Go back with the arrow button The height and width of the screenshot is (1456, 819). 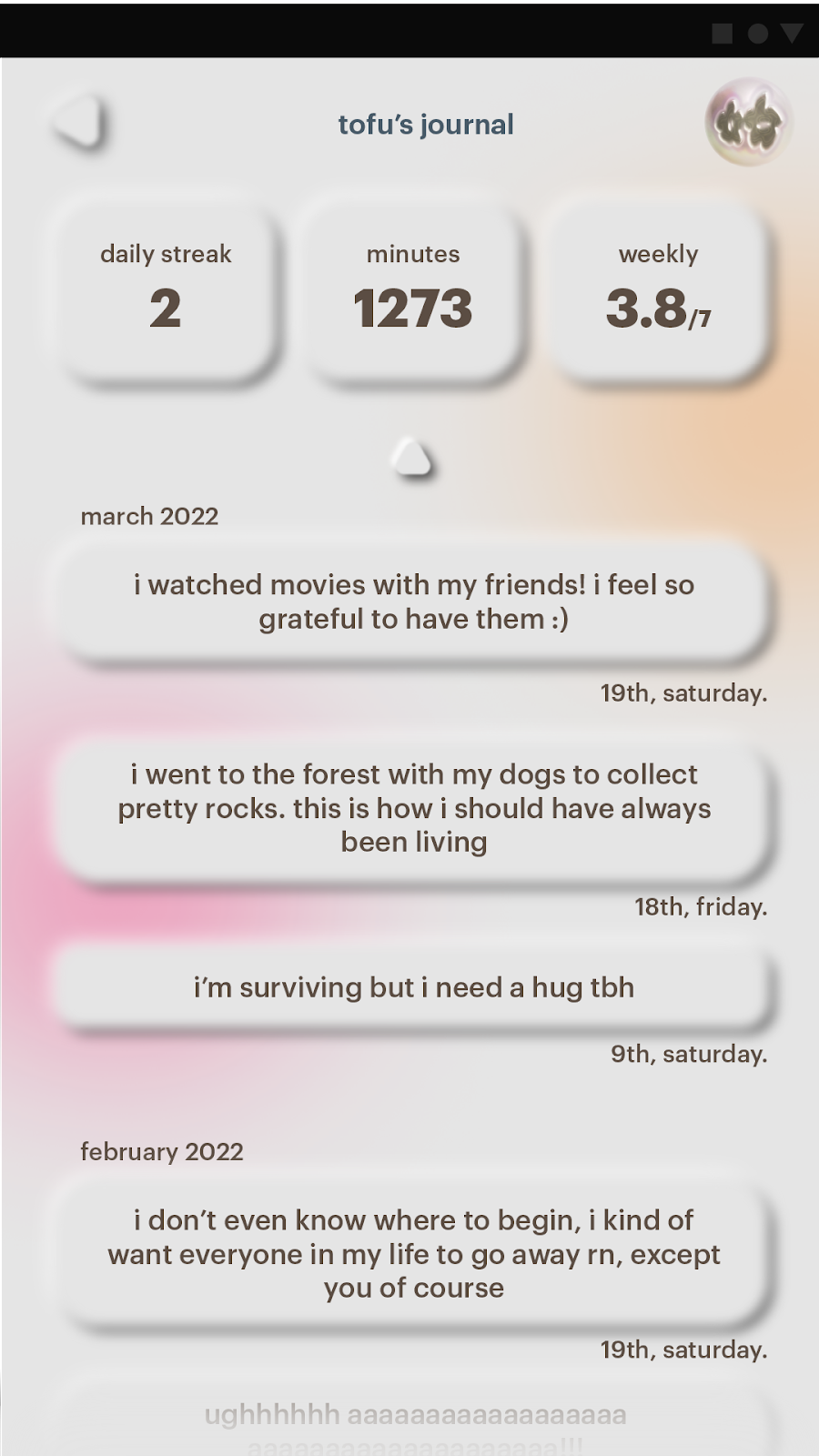pyautogui.click(x=79, y=122)
